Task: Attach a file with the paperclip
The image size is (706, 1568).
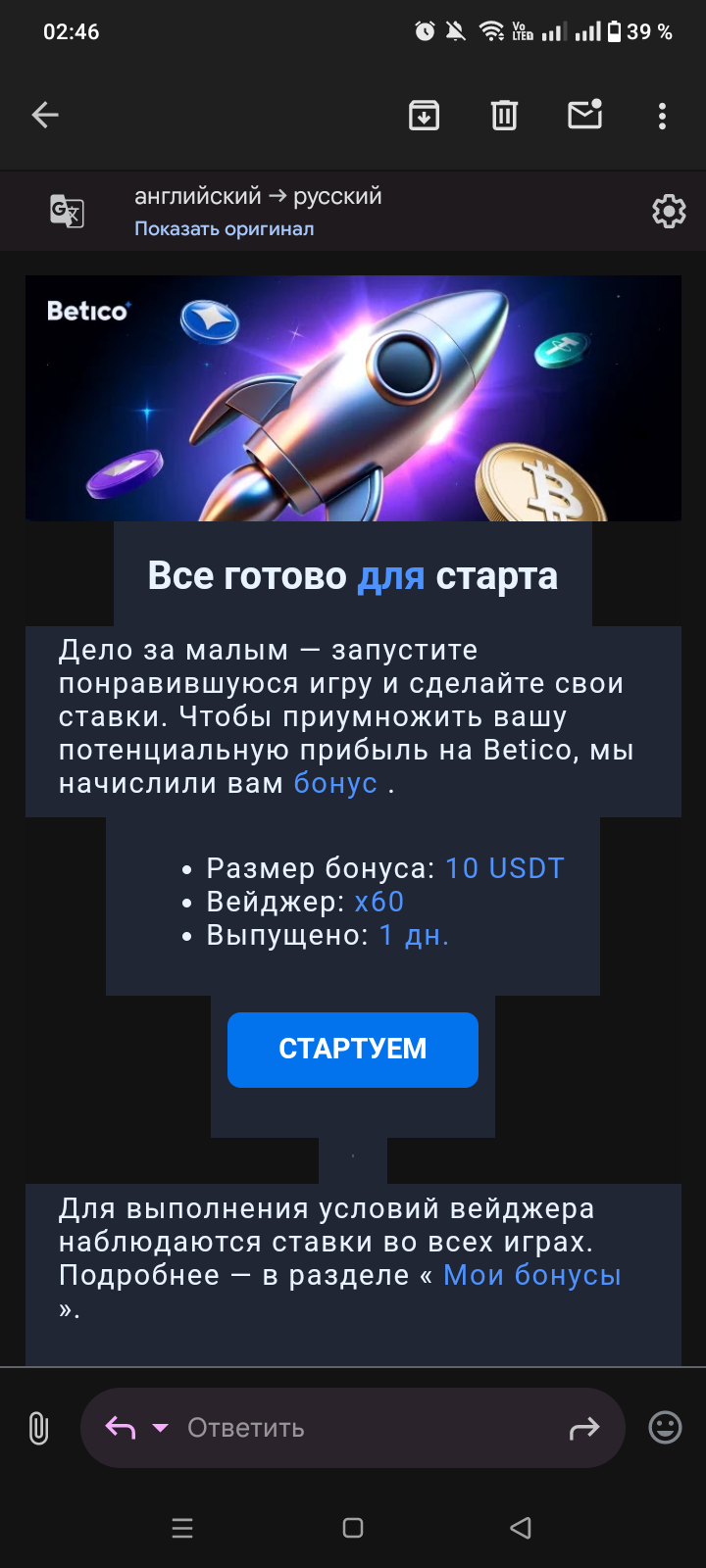Action: pos(38,1428)
